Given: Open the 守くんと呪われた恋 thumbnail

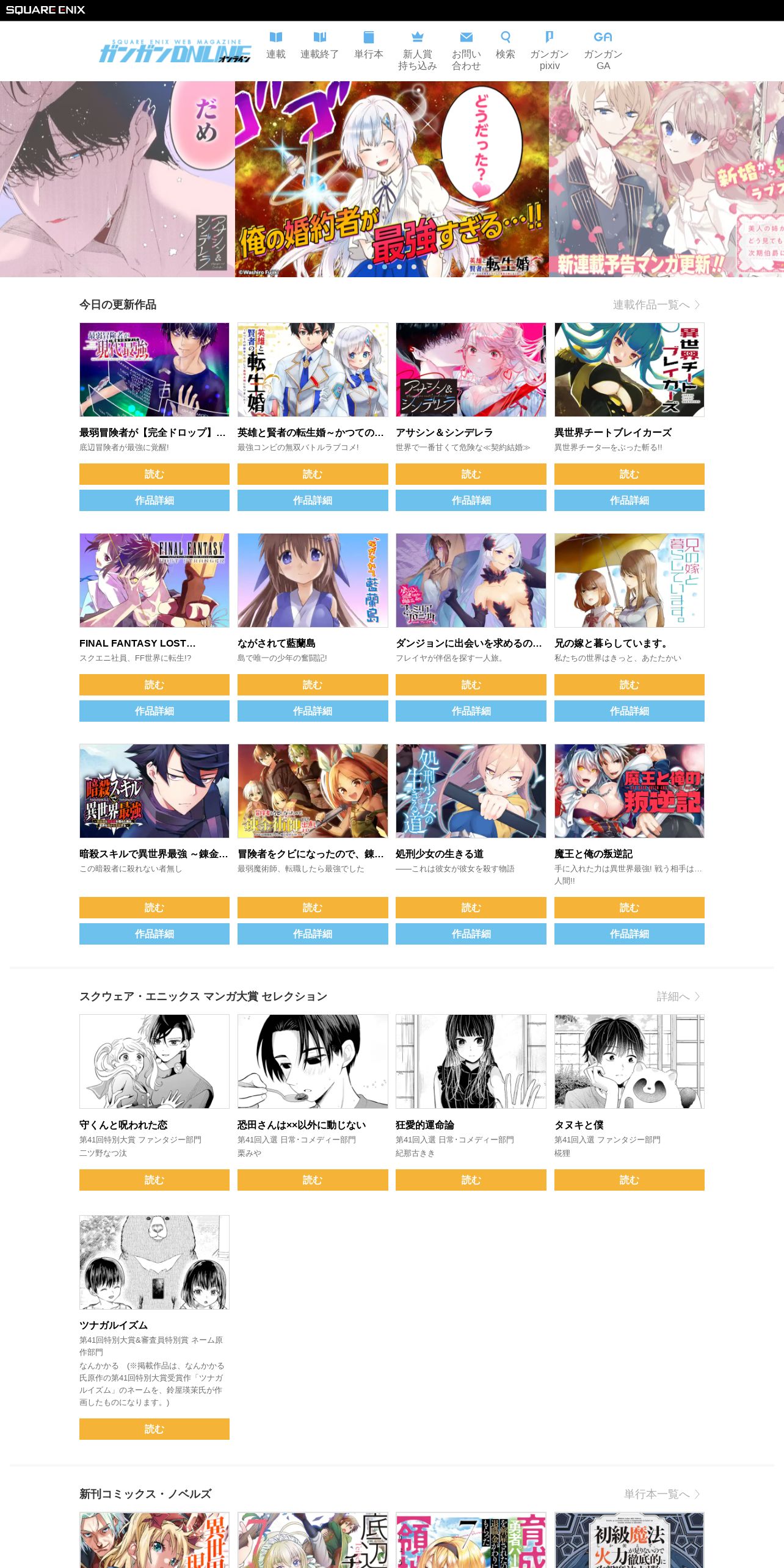Looking at the screenshot, I should tap(154, 1061).
